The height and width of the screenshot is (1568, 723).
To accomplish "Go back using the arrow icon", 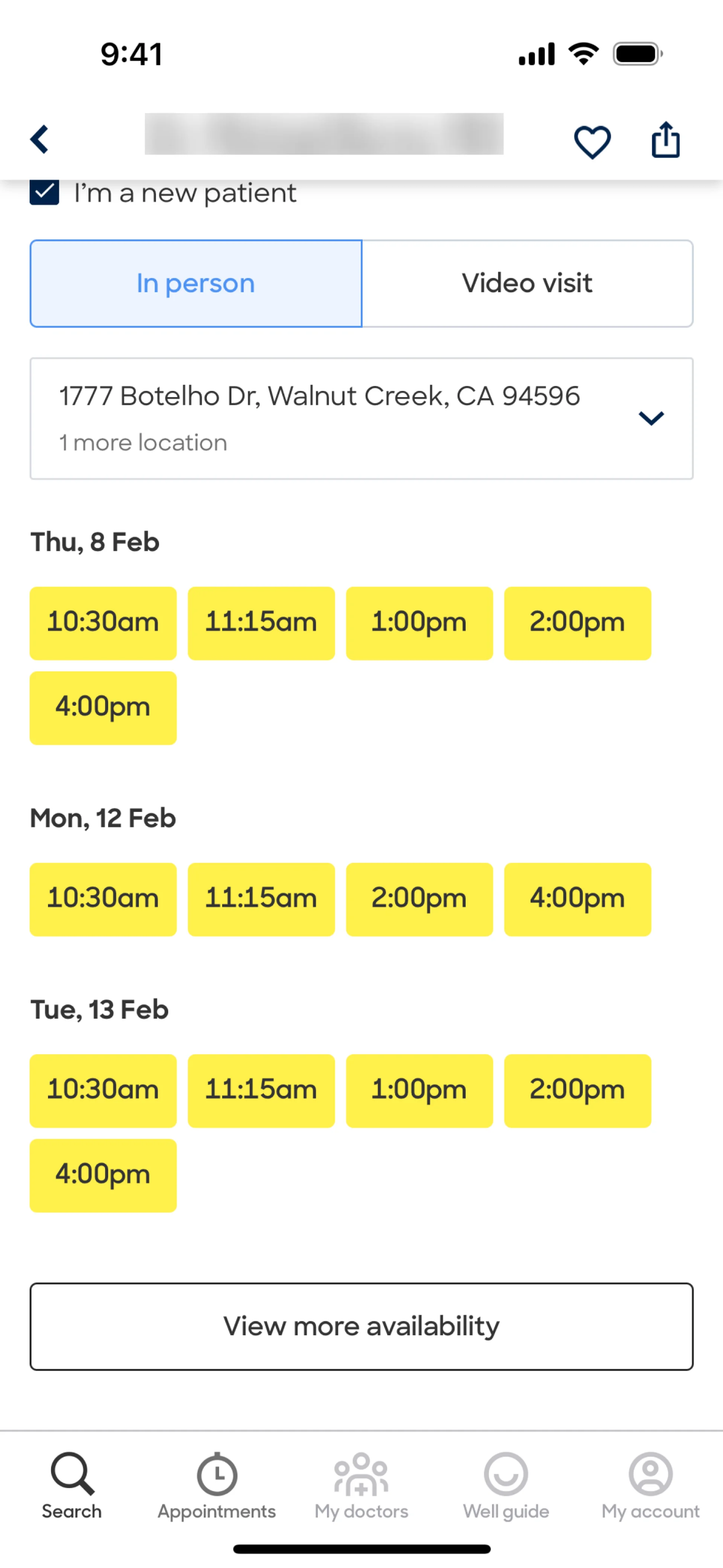I will click(40, 140).
